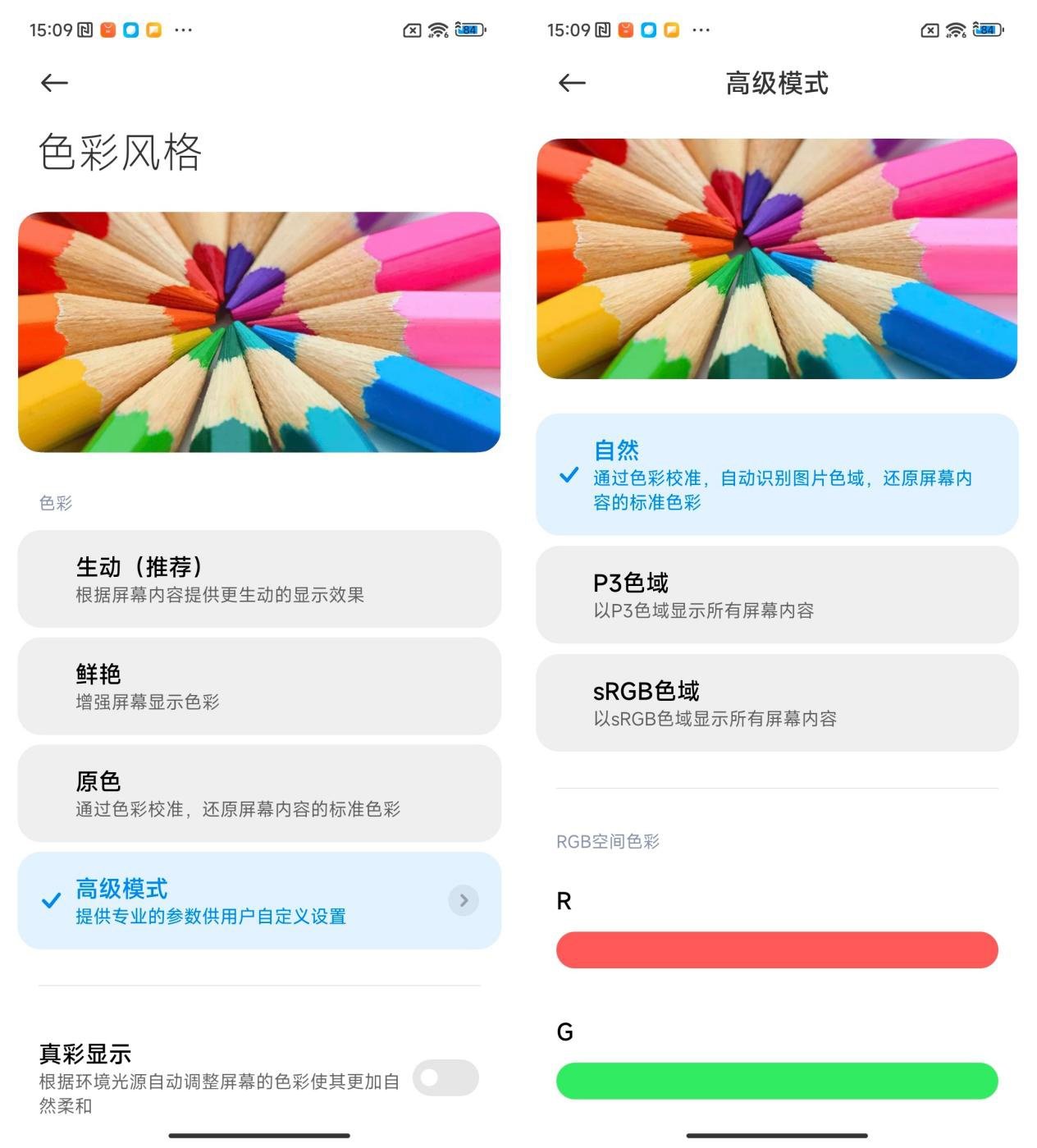Choose 生动（推荐） display style
This screenshot has height=1148, width=1037.
(259, 579)
